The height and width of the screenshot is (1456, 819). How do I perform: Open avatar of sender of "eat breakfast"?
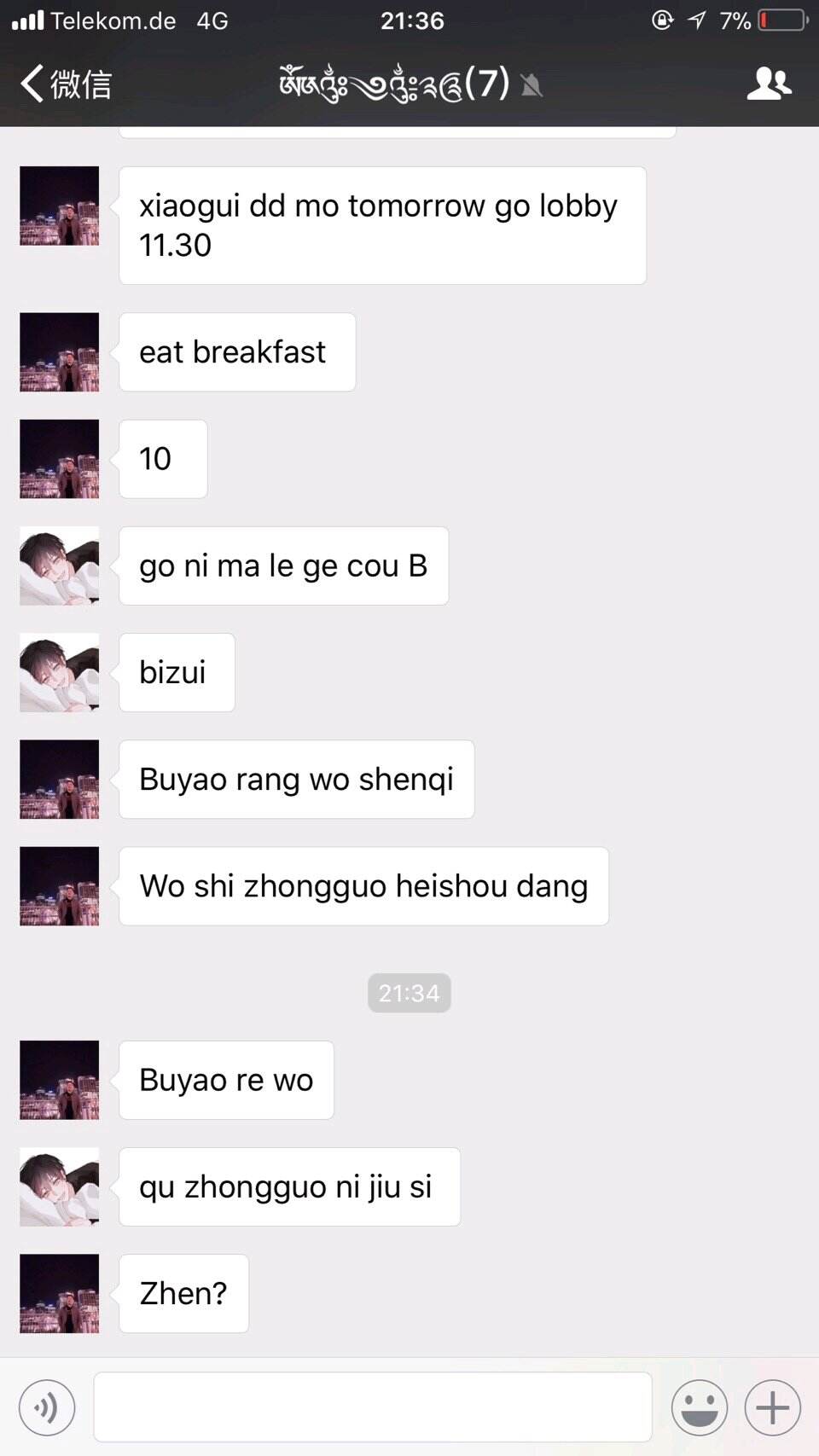click(x=60, y=352)
